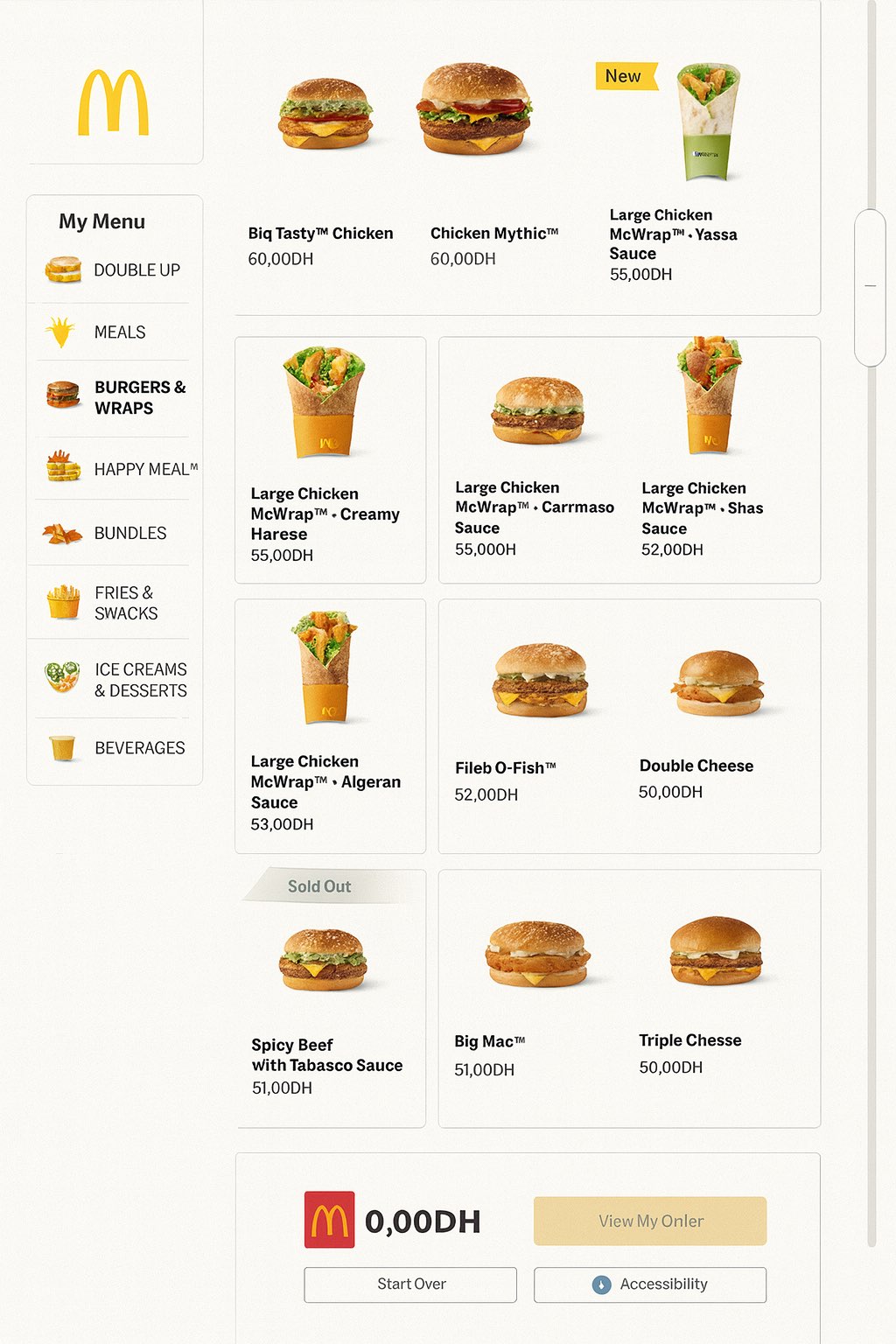Open Accessibility options
This screenshot has width=896, height=1344.
[x=650, y=1284]
